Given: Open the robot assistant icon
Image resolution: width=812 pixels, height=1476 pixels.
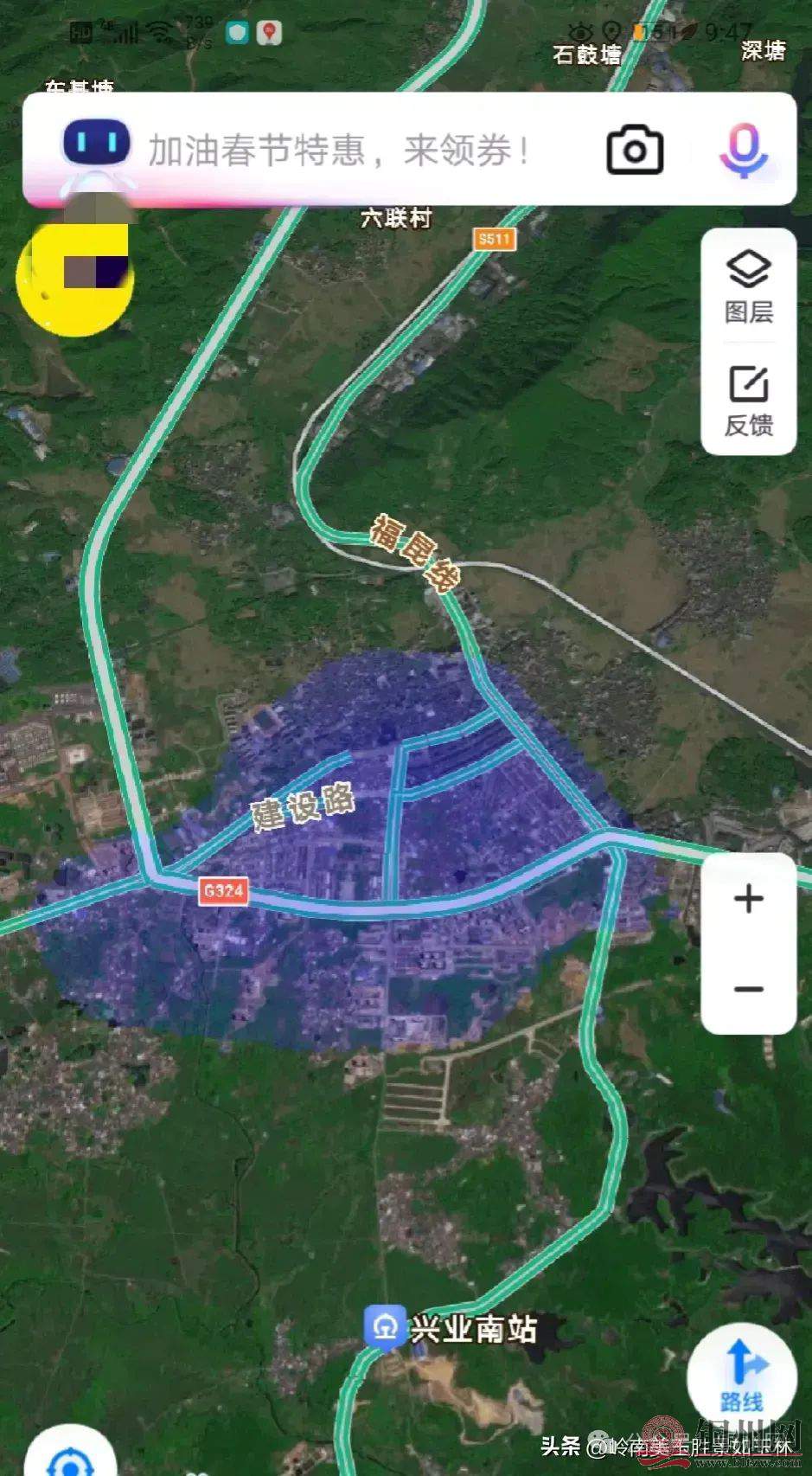Looking at the screenshot, I should (96, 147).
